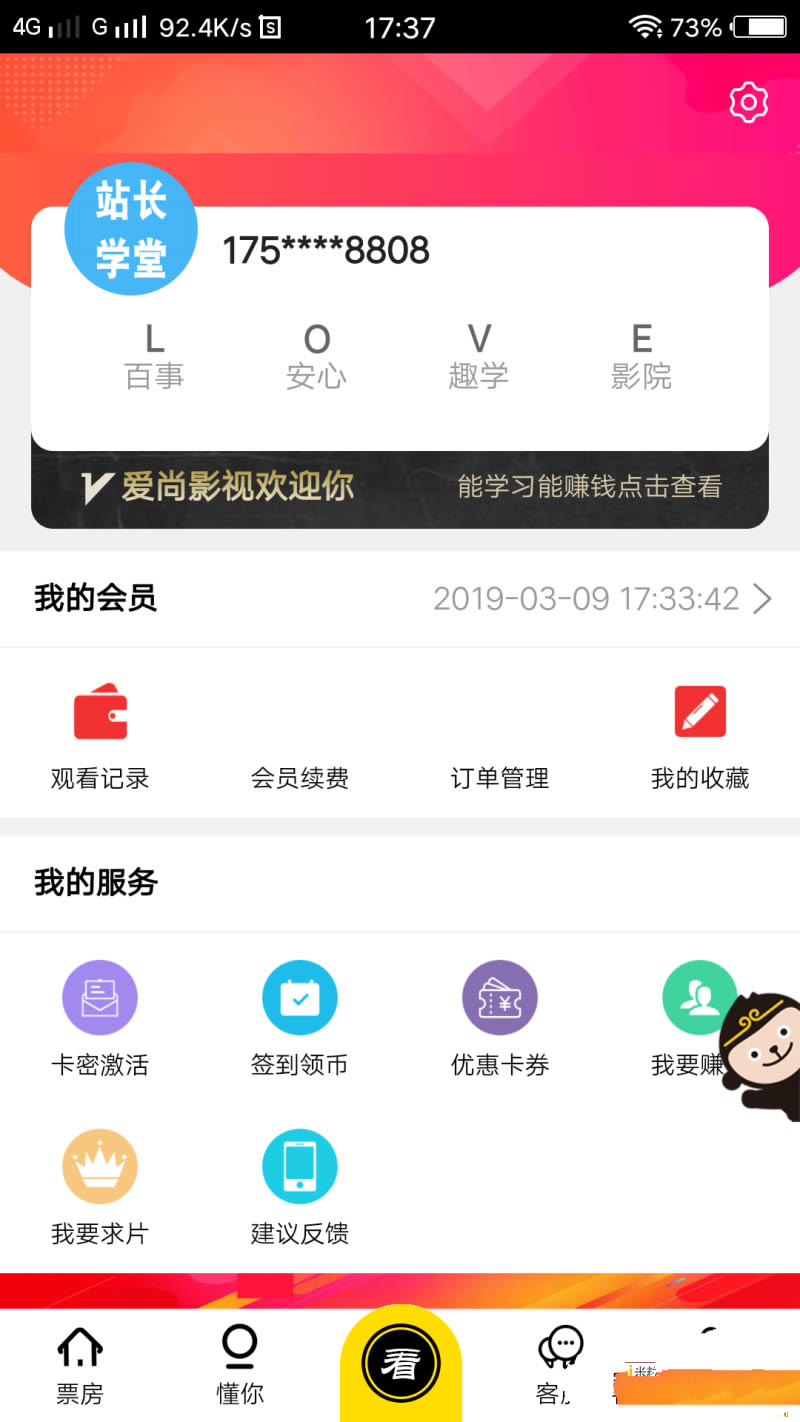Tap the 客服 chat bubble icon
Screen dimensions: 800x1422
(560, 1347)
